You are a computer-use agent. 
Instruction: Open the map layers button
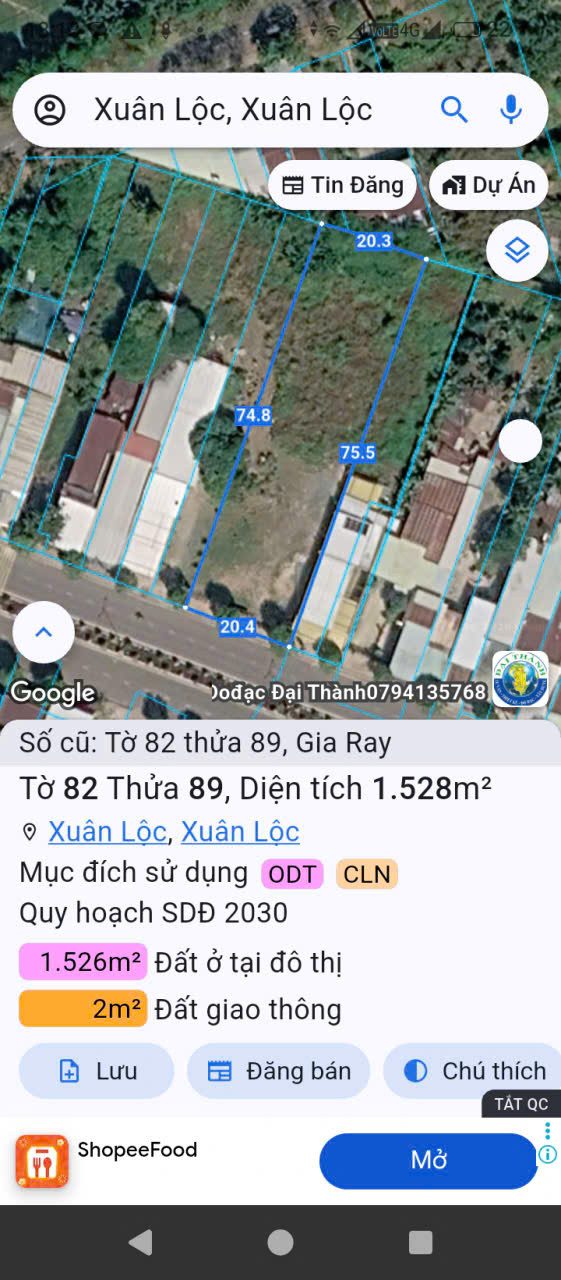pyautogui.click(x=517, y=250)
